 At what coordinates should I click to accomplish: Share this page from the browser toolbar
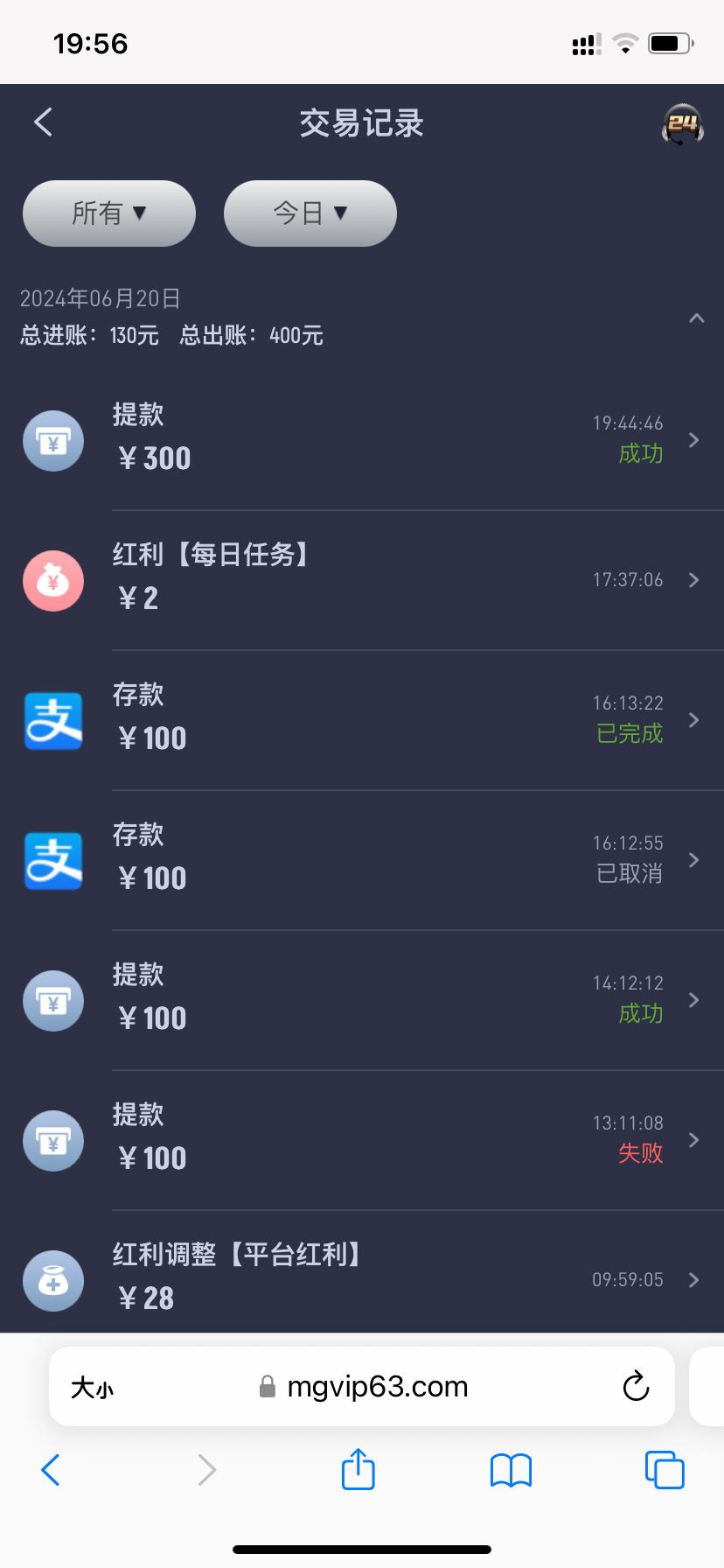359,1469
